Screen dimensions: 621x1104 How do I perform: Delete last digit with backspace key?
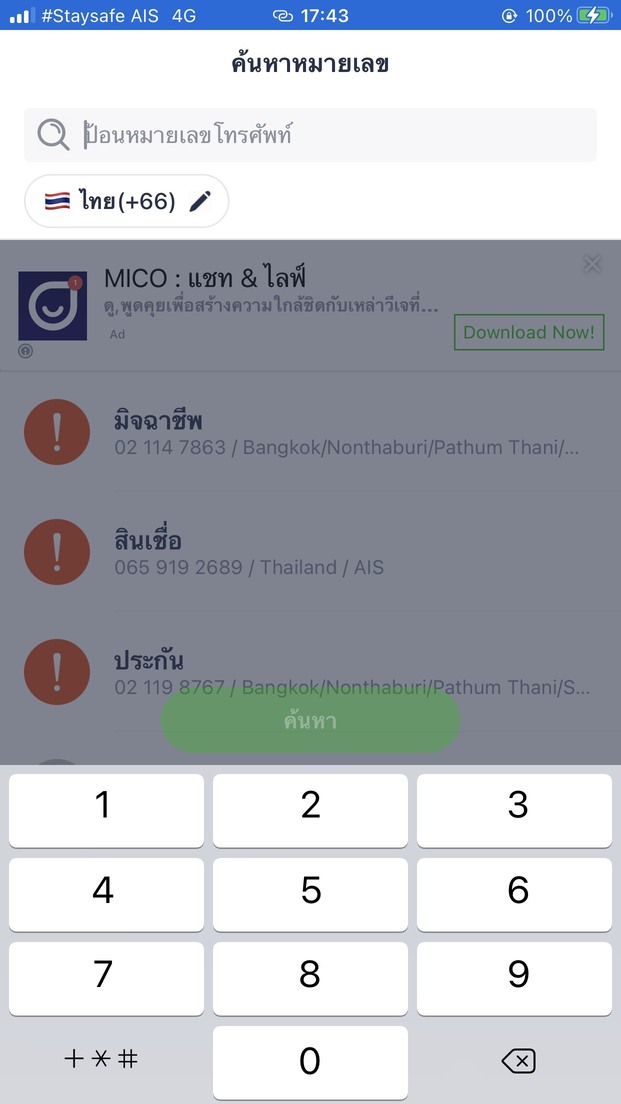click(518, 1061)
